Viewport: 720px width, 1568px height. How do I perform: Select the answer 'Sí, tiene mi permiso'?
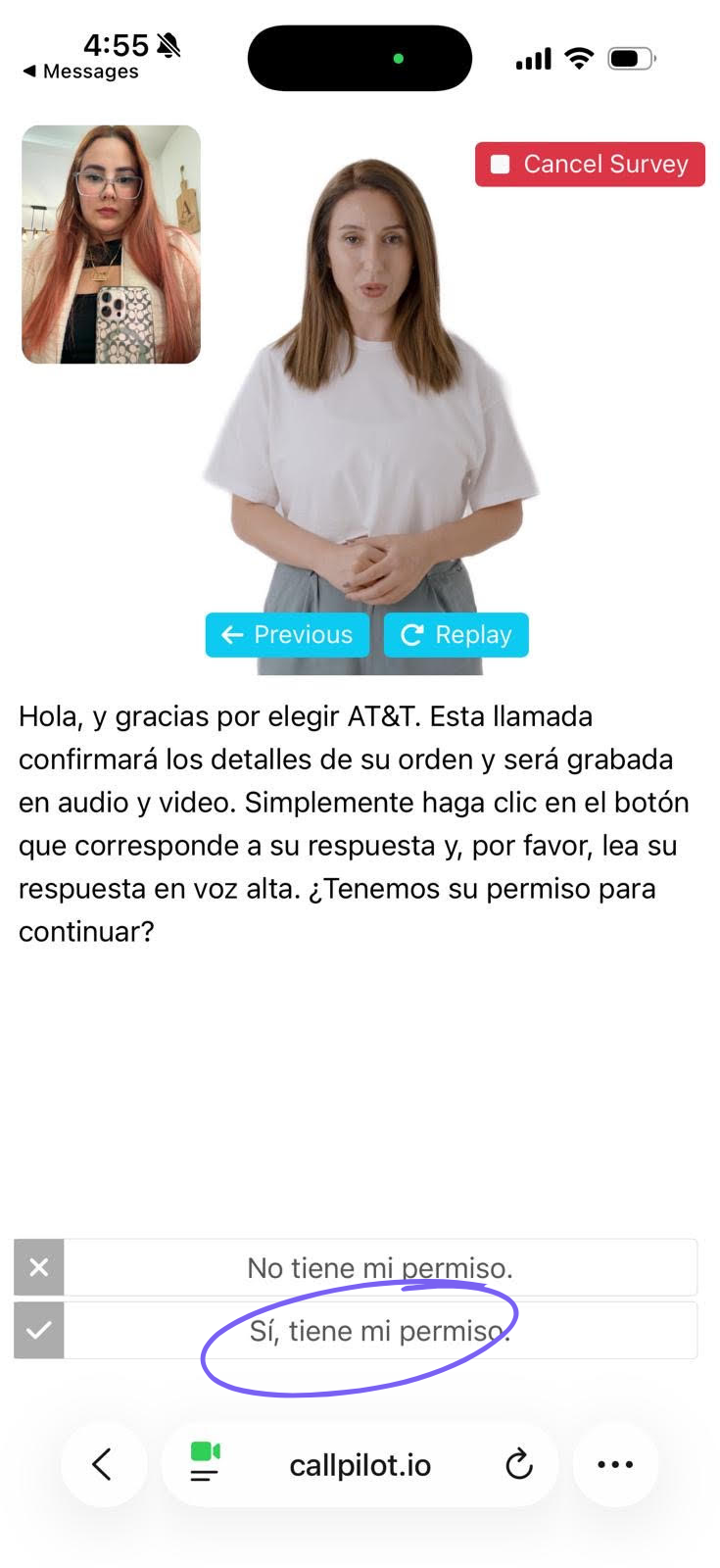380,1330
